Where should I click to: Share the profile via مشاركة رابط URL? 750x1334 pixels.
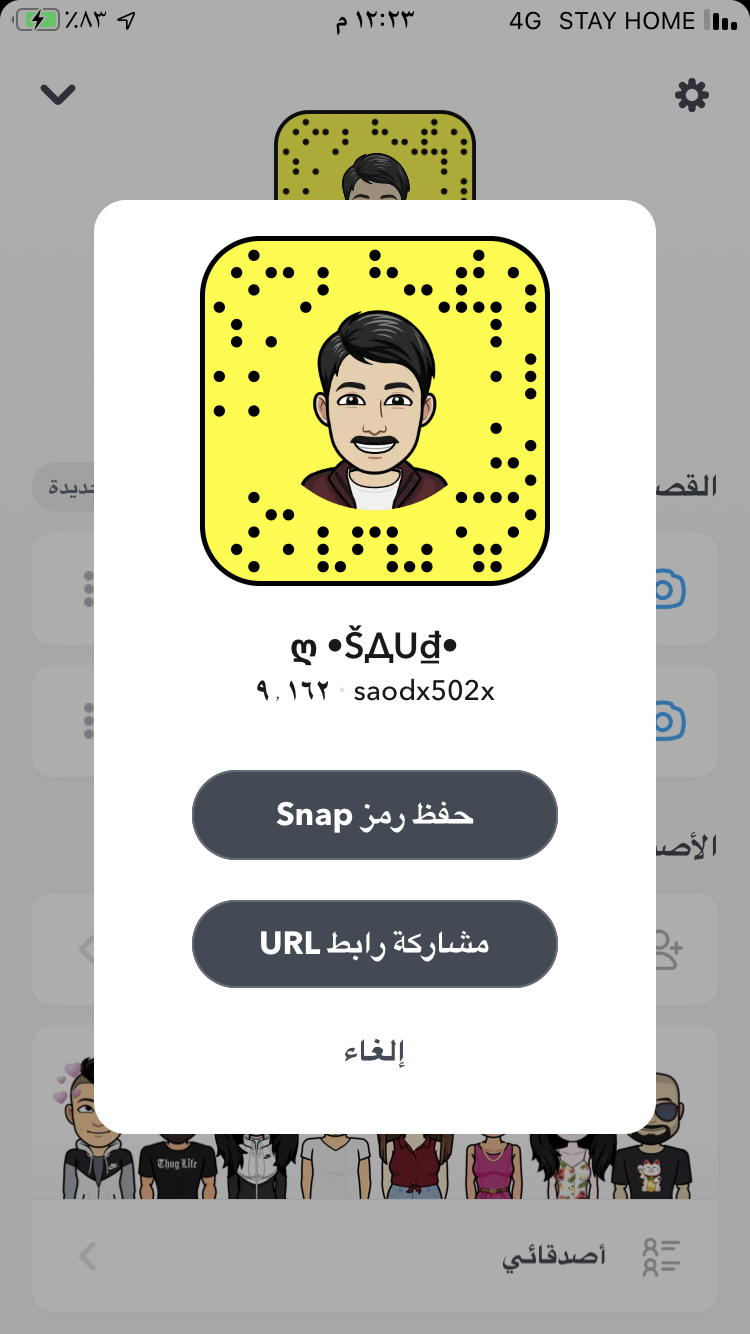click(x=374, y=944)
